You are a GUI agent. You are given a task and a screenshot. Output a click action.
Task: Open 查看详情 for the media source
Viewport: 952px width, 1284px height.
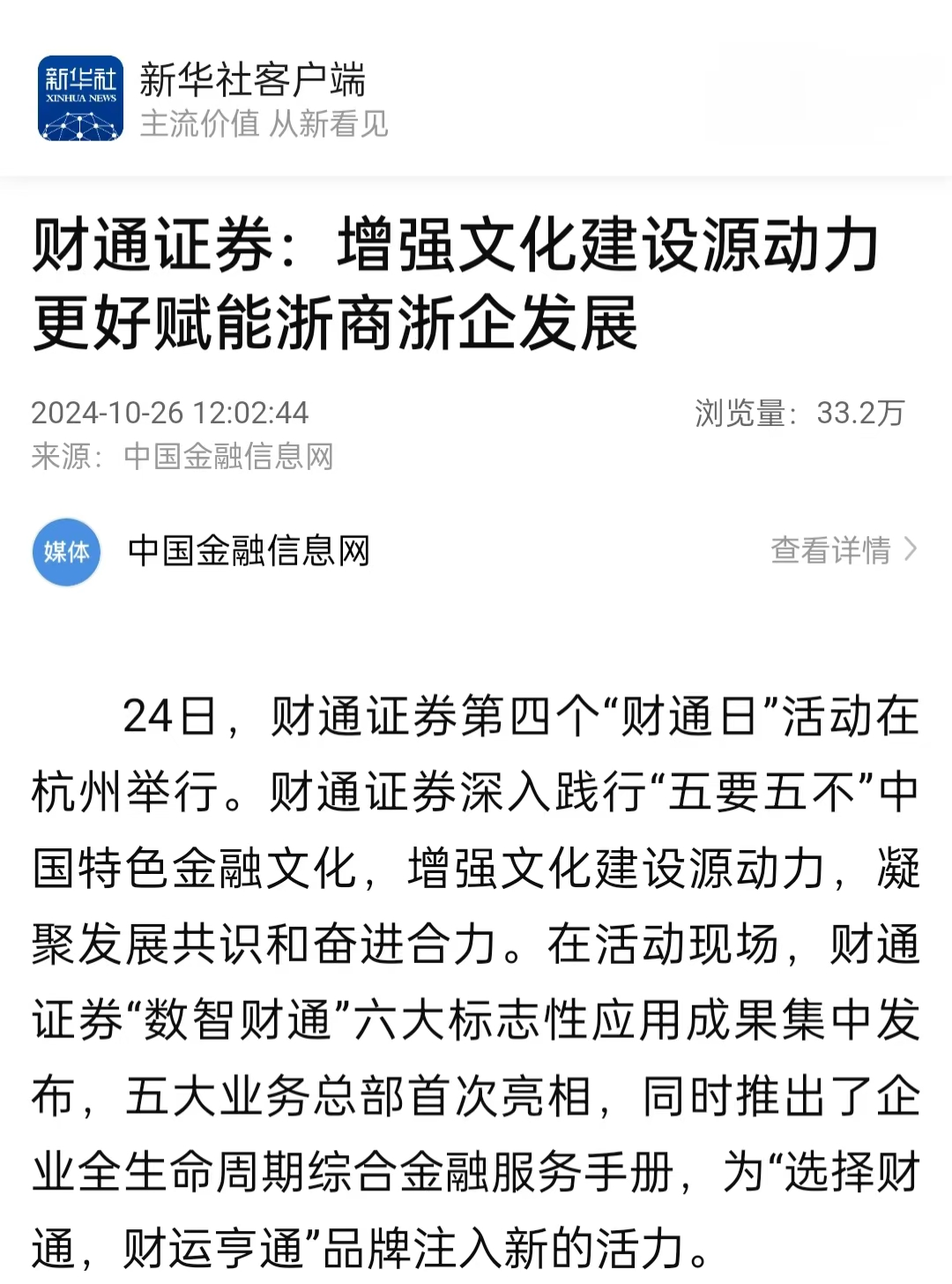(843, 550)
